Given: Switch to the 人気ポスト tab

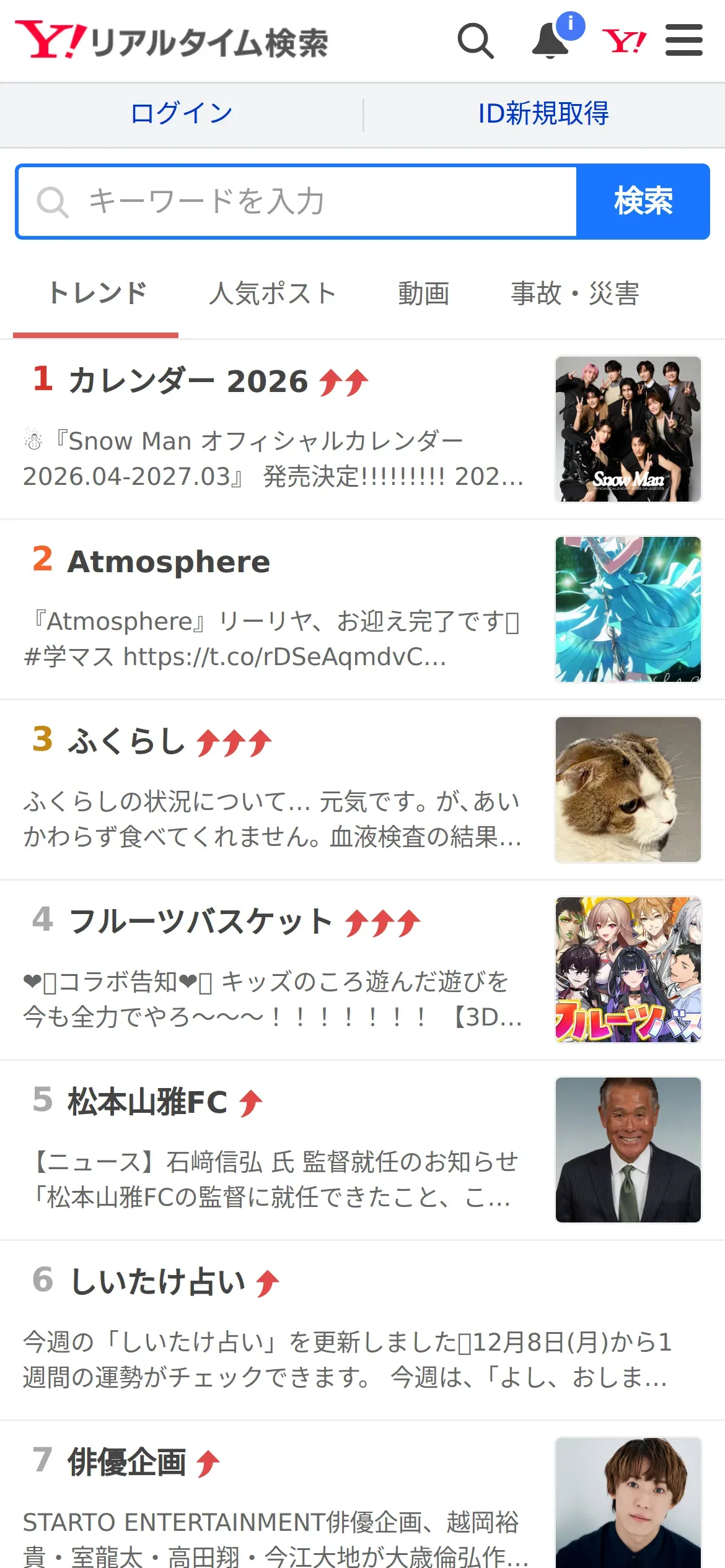Looking at the screenshot, I should (273, 294).
